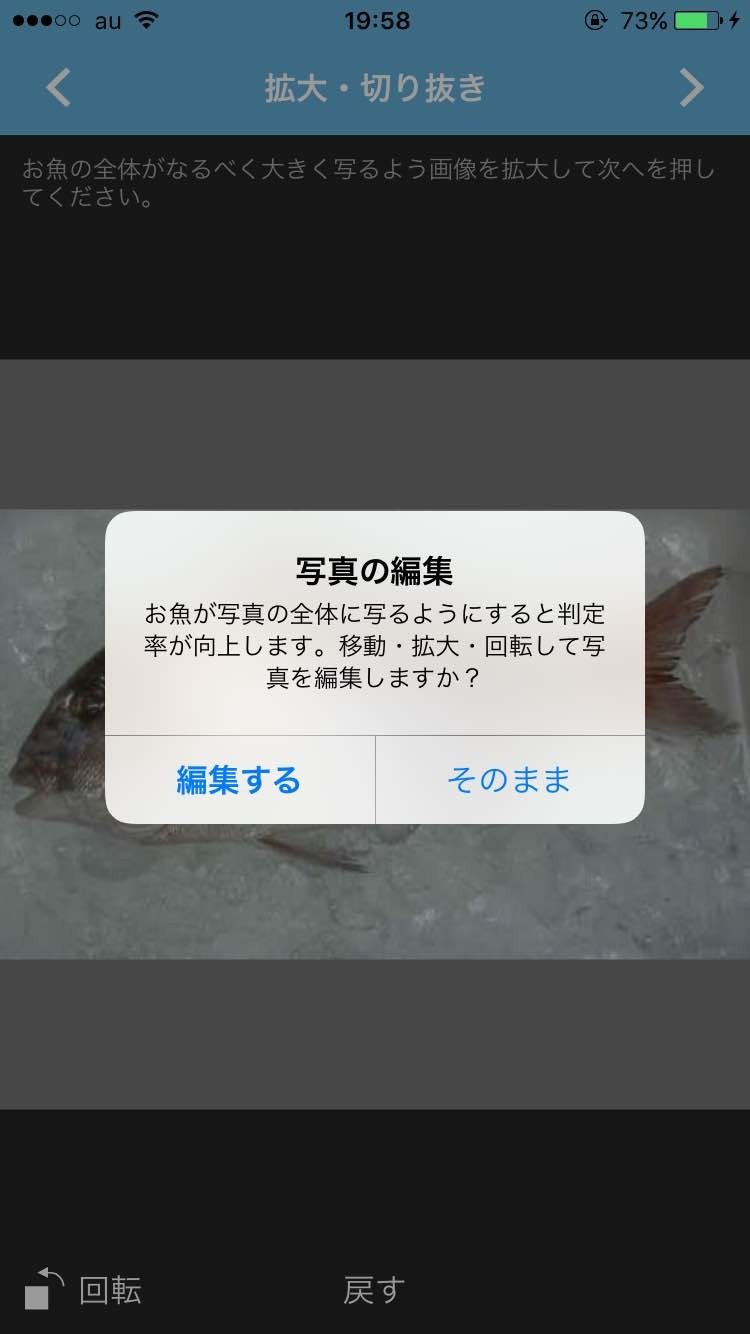Tap 編集する to edit the photo
750x1334 pixels.
(x=239, y=780)
